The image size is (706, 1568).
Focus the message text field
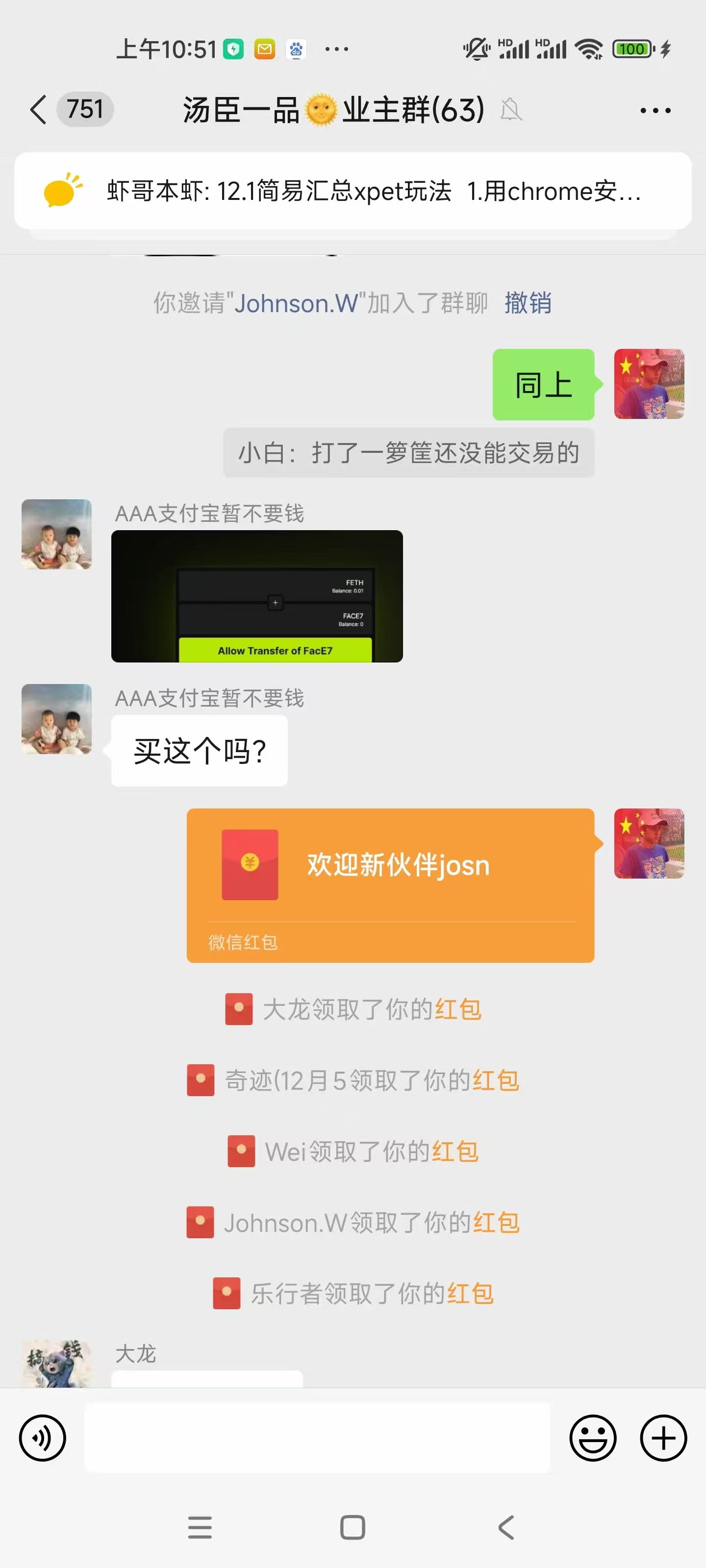[317, 1438]
